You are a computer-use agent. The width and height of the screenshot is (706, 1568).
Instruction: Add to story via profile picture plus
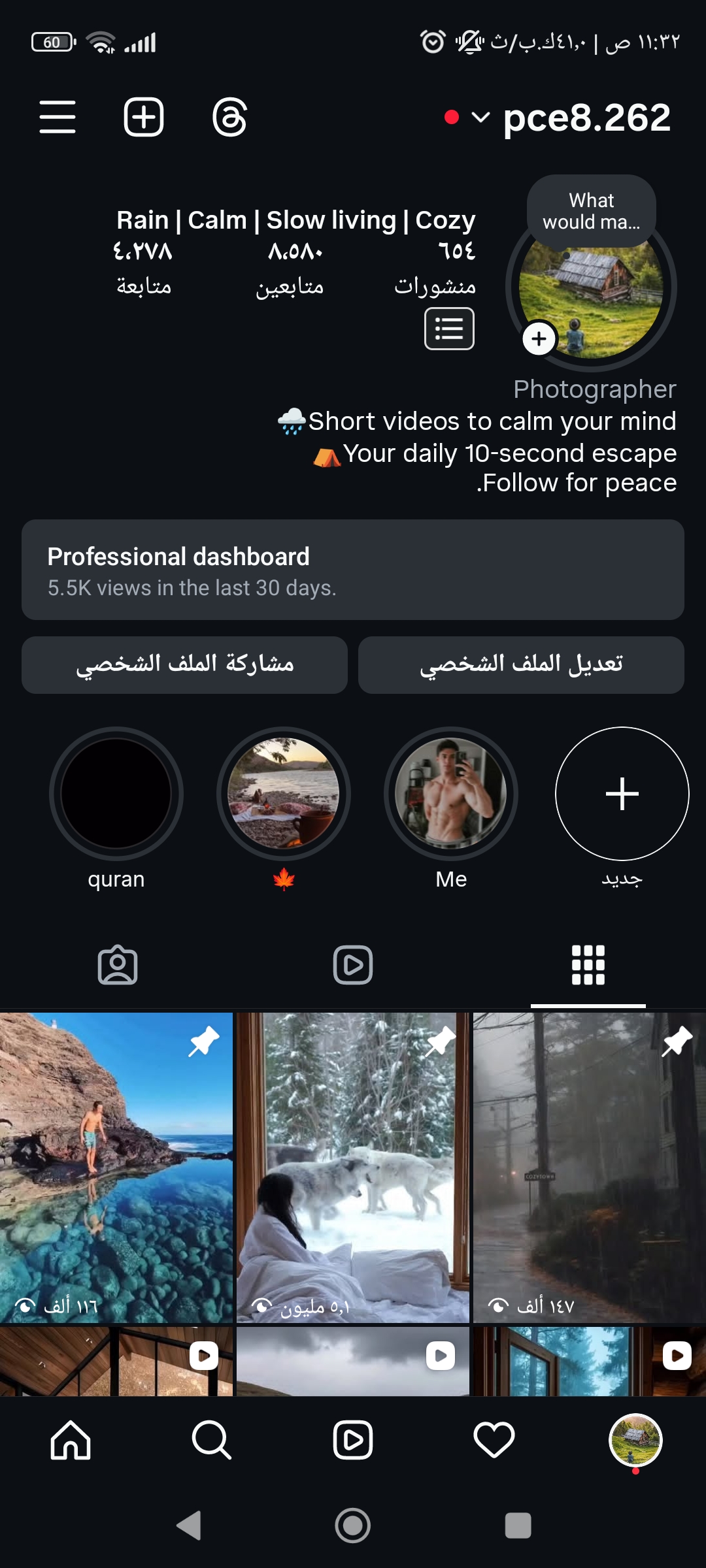coord(539,338)
